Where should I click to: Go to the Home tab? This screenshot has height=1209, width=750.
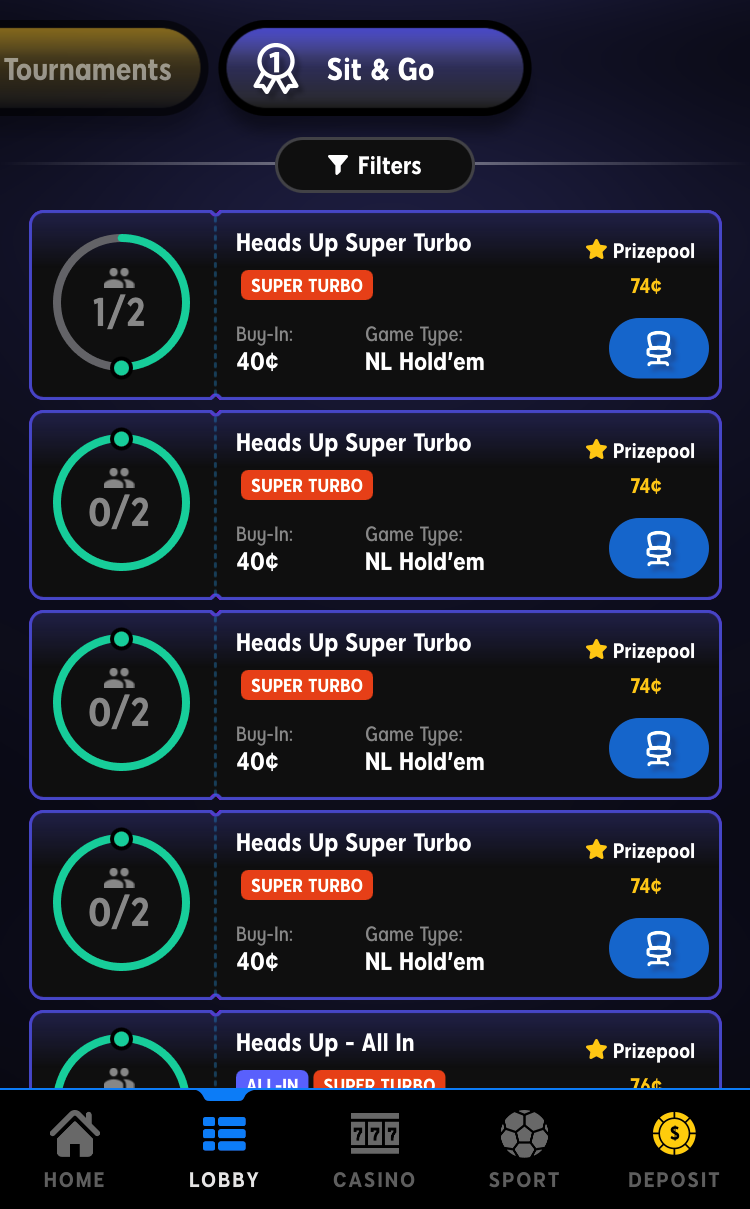(74, 1150)
